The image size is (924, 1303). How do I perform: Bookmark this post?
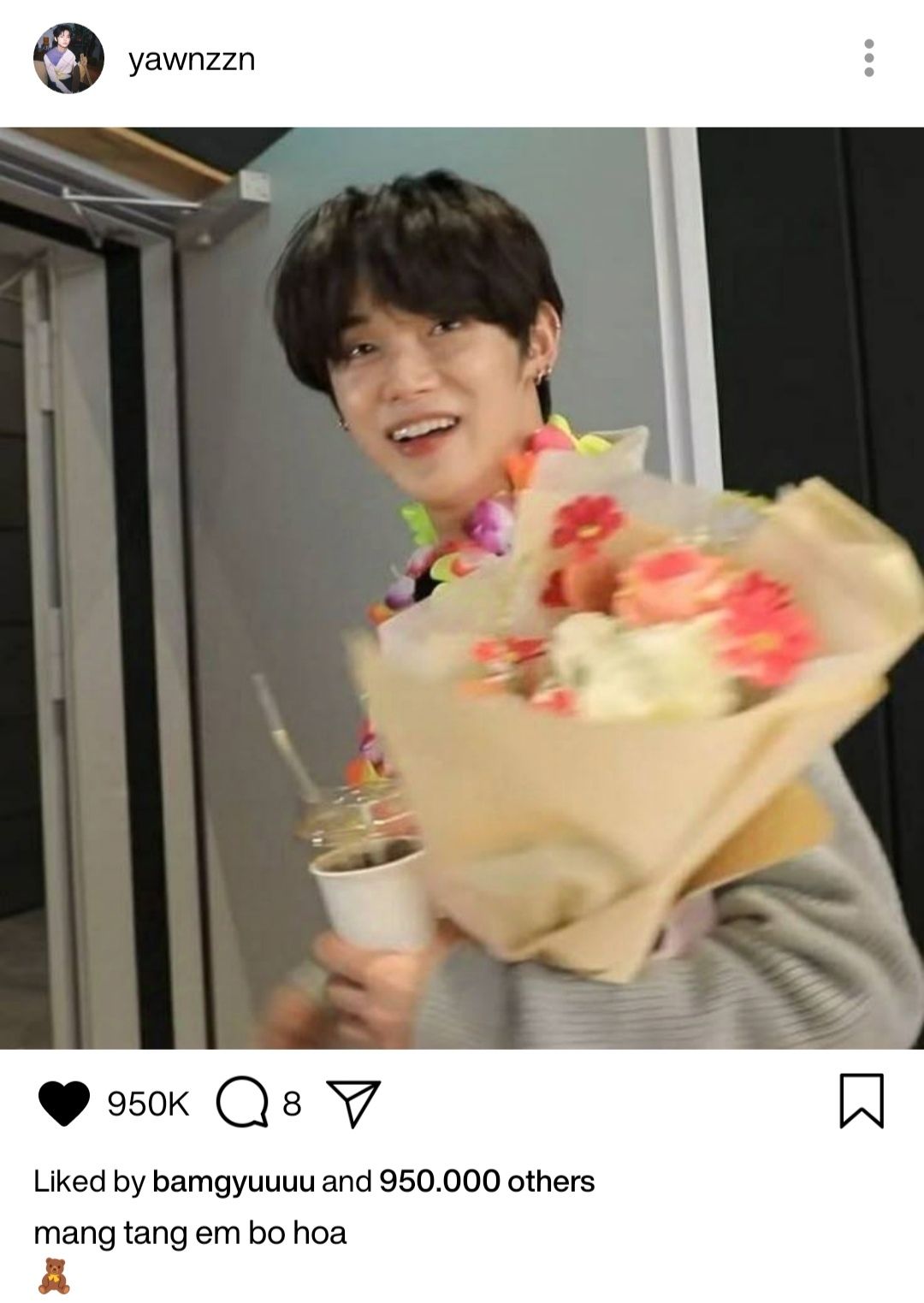point(861,1101)
